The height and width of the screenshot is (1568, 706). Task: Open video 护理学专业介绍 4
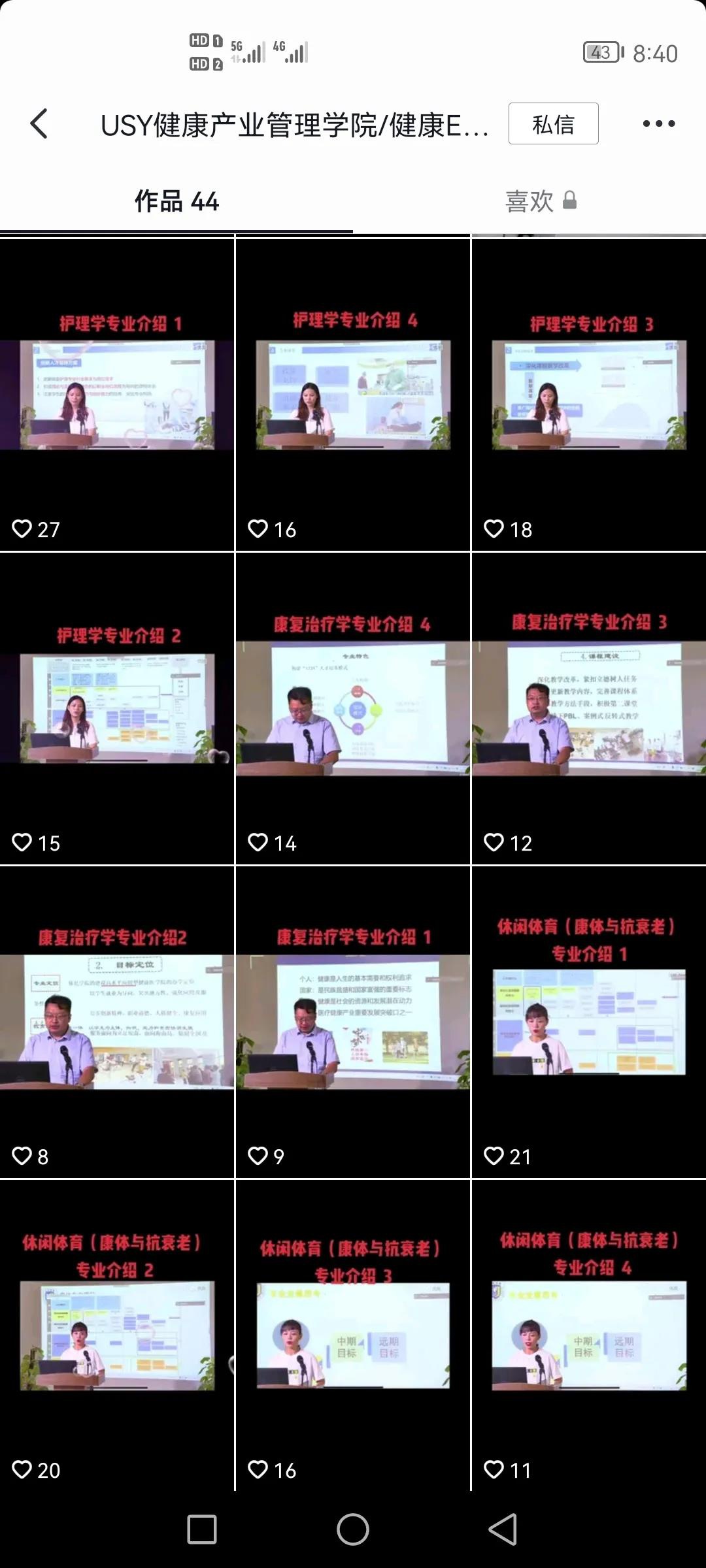(353, 395)
